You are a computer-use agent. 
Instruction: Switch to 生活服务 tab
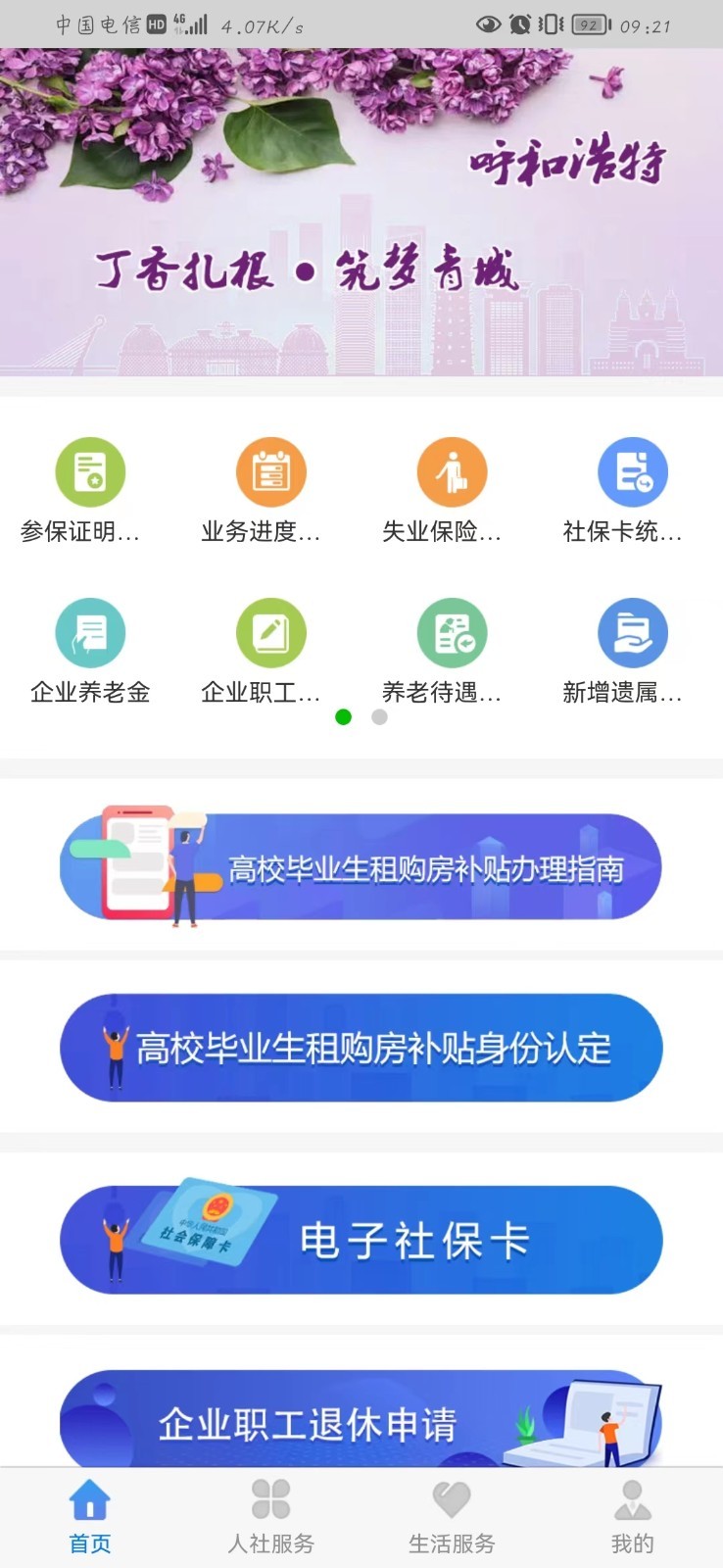coord(452,1517)
